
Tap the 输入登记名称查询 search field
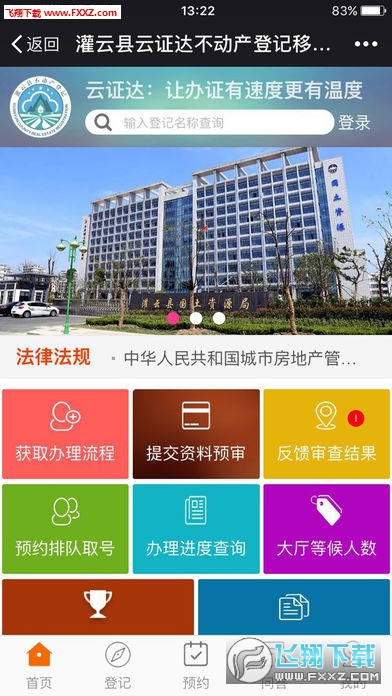click(210, 123)
